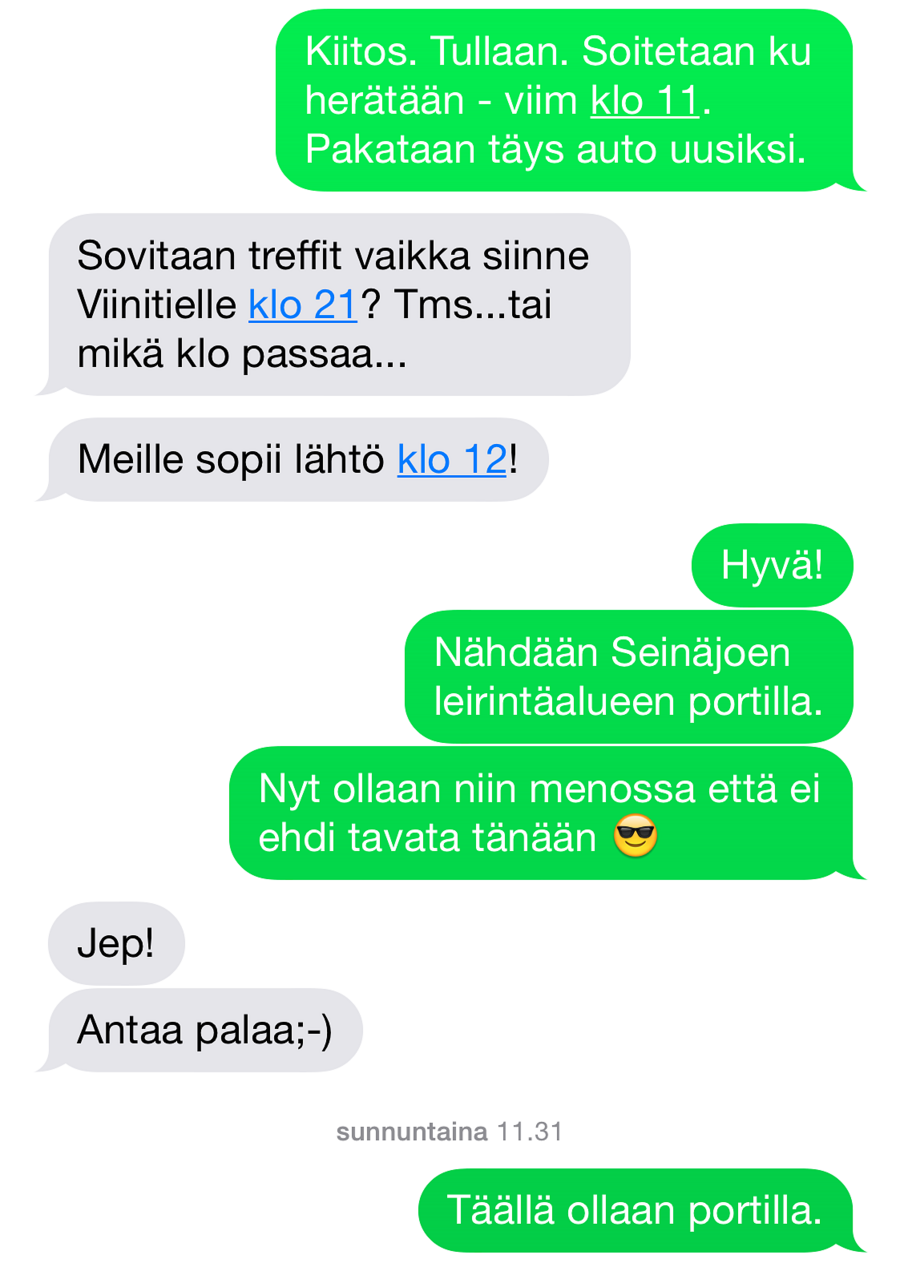Open the 'klo 21' time link
900x1263 pixels.
pyautogui.click(x=302, y=305)
